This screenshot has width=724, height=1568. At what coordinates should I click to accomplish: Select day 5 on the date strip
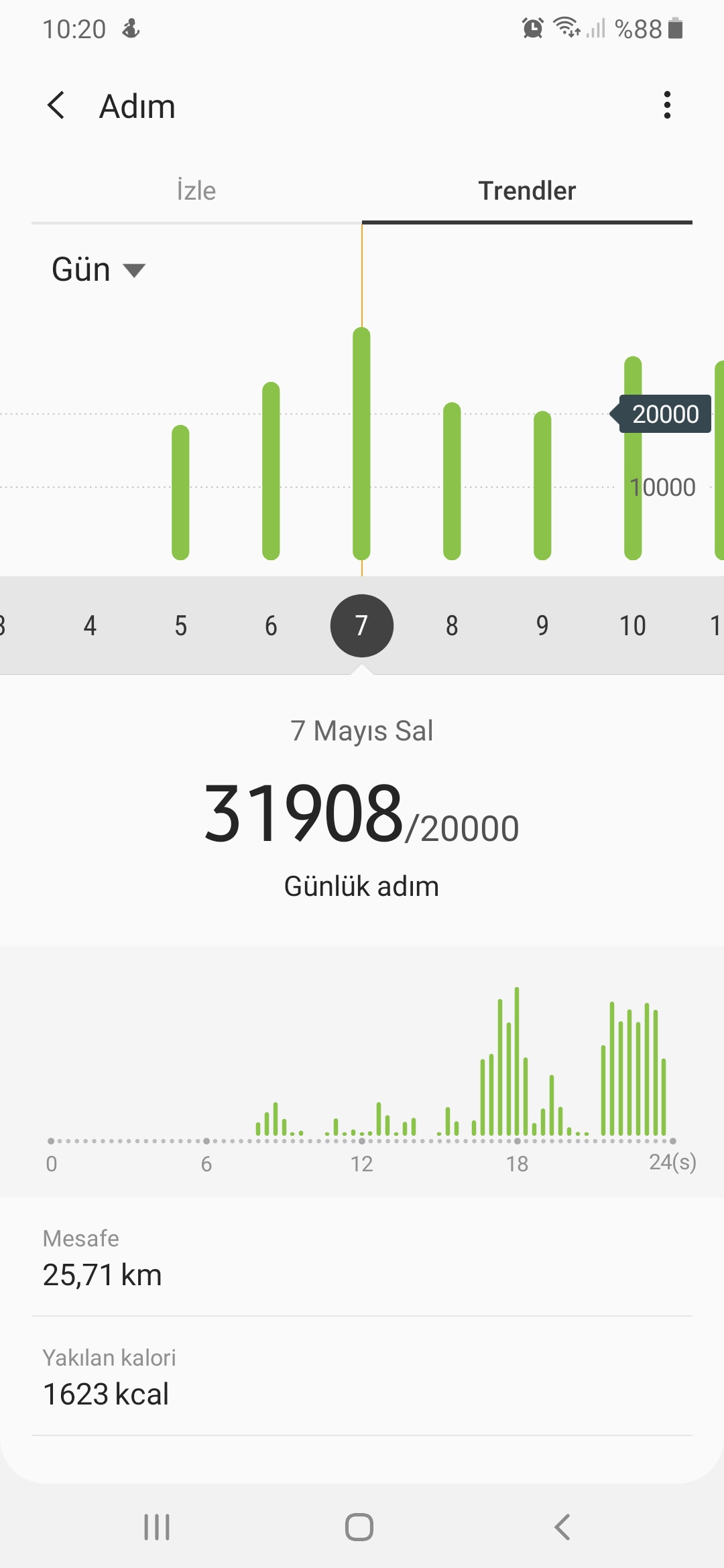(180, 625)
